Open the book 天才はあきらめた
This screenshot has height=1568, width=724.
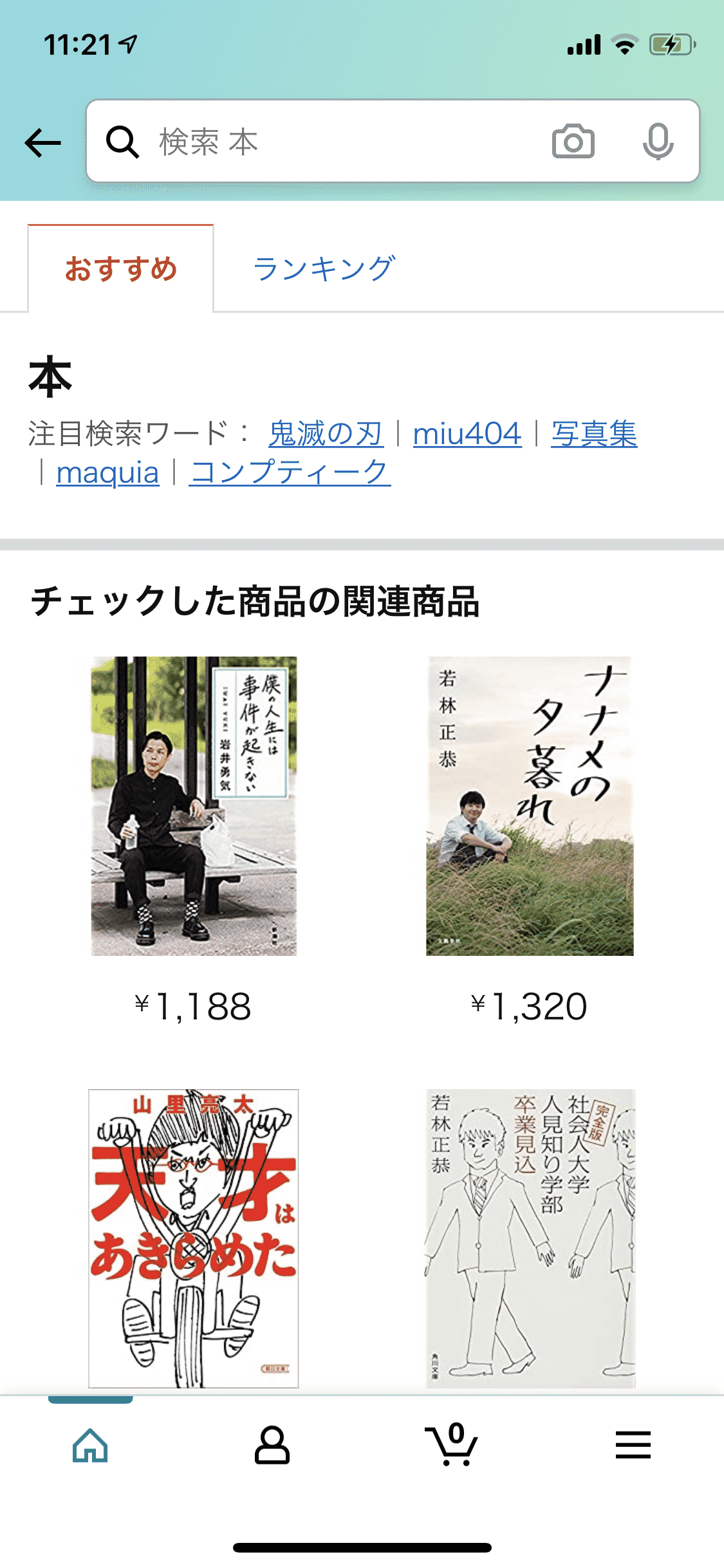coord(194,1238)
